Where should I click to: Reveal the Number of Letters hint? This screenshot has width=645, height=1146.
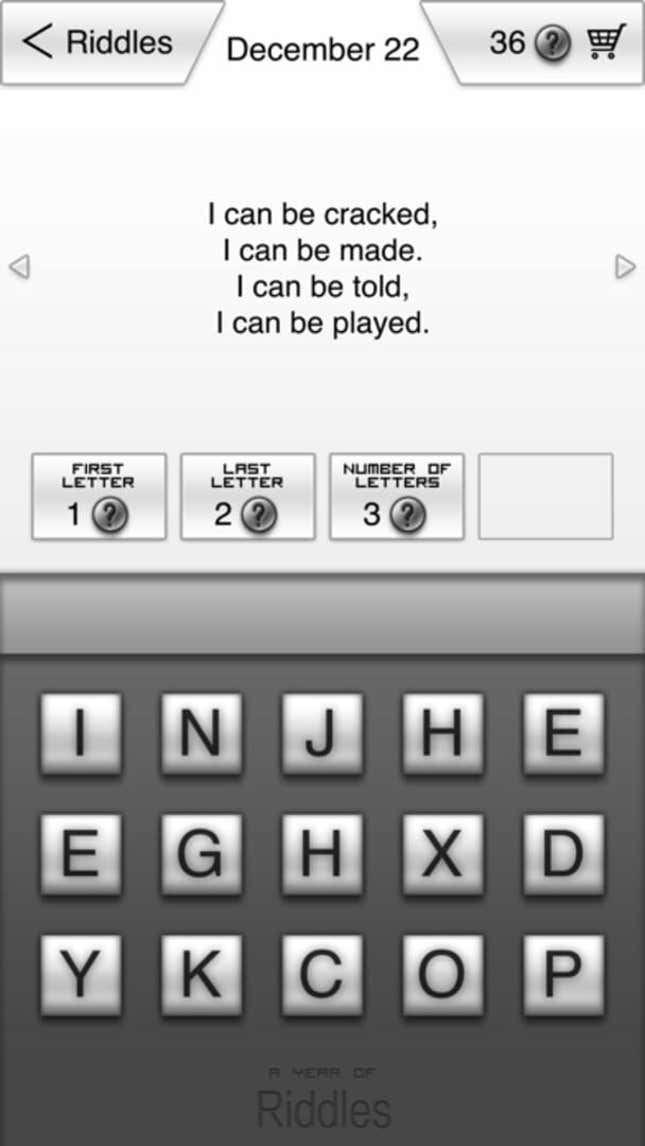click(397, 496)
